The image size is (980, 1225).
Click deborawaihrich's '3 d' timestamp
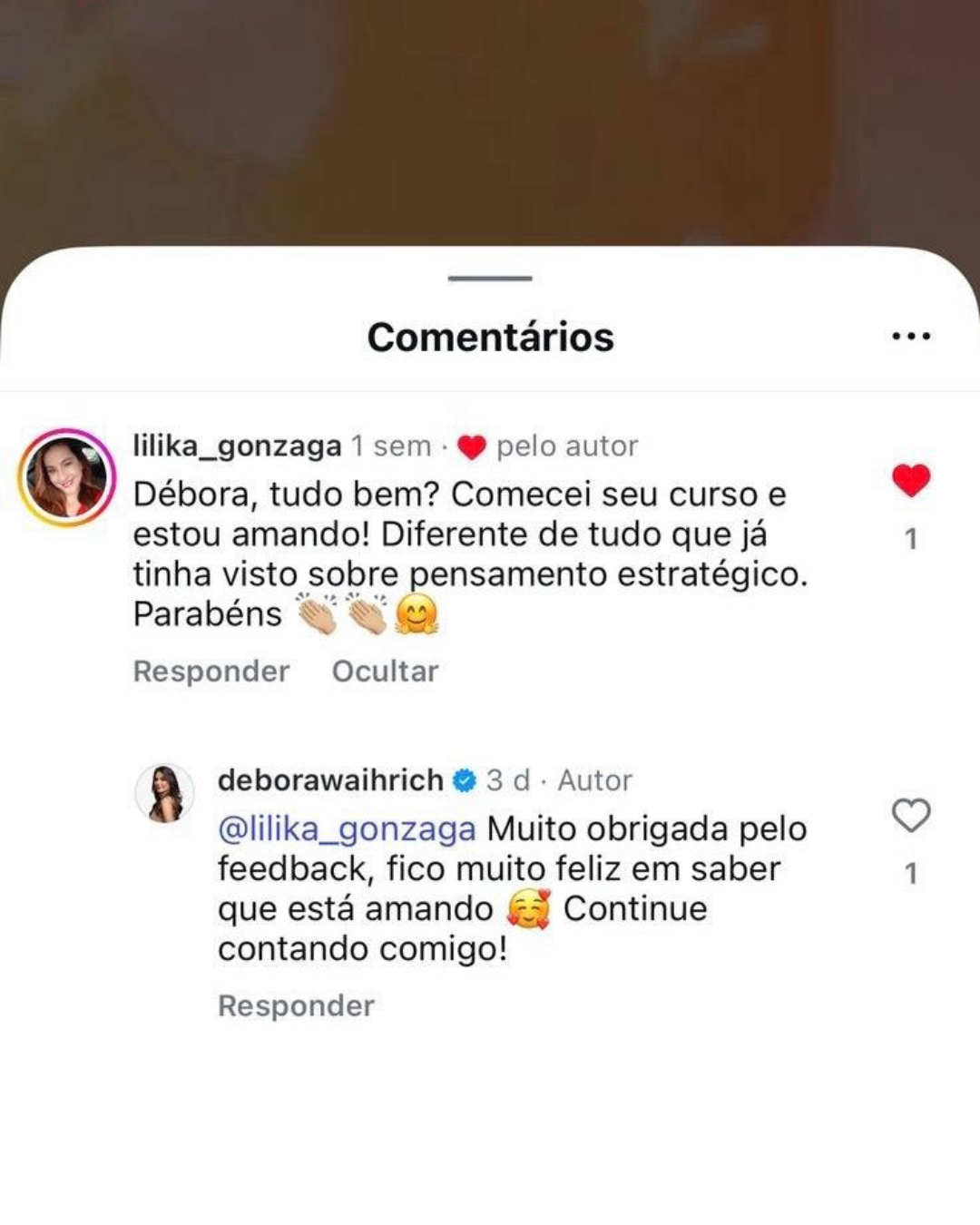(506, 779)
